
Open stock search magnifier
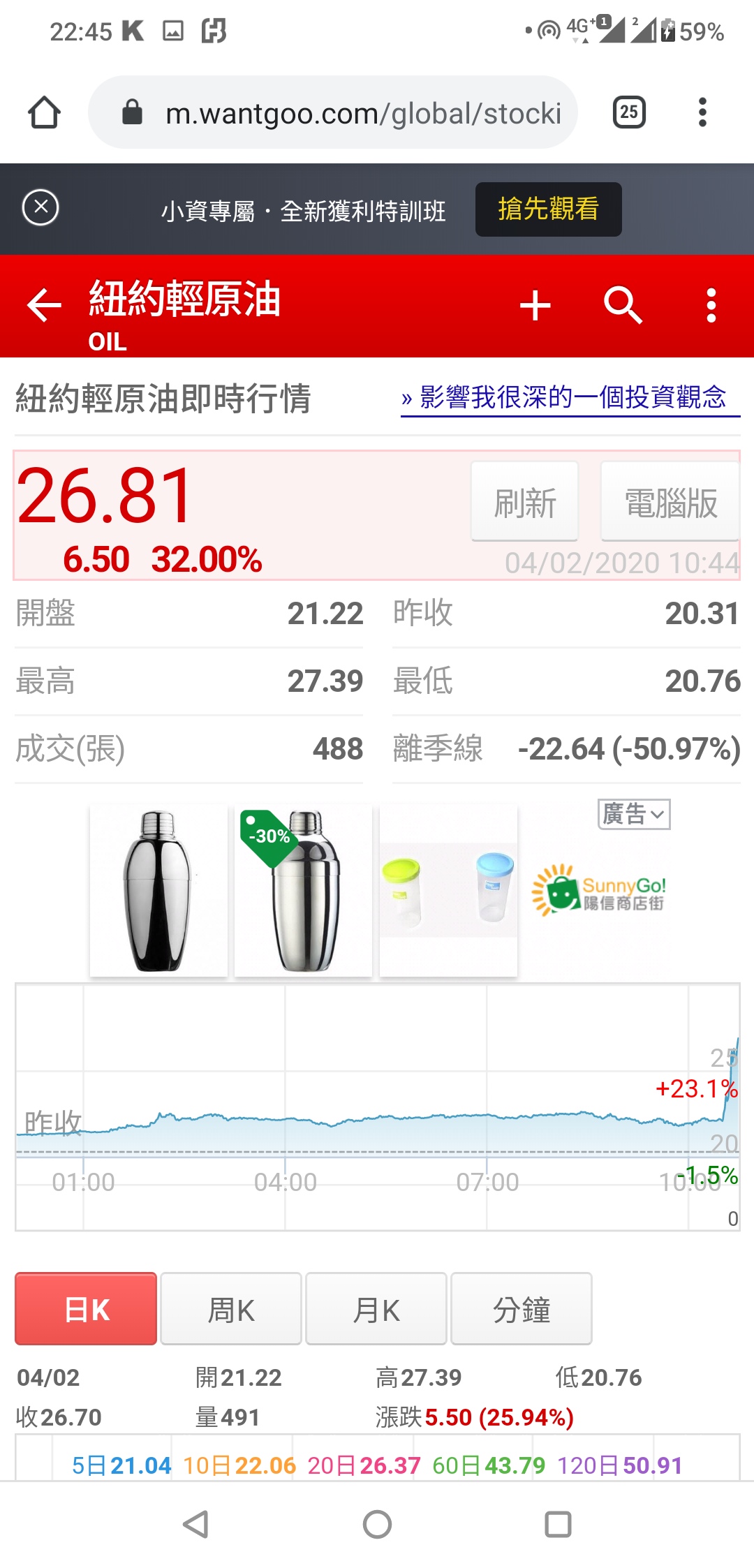(623, 306)
